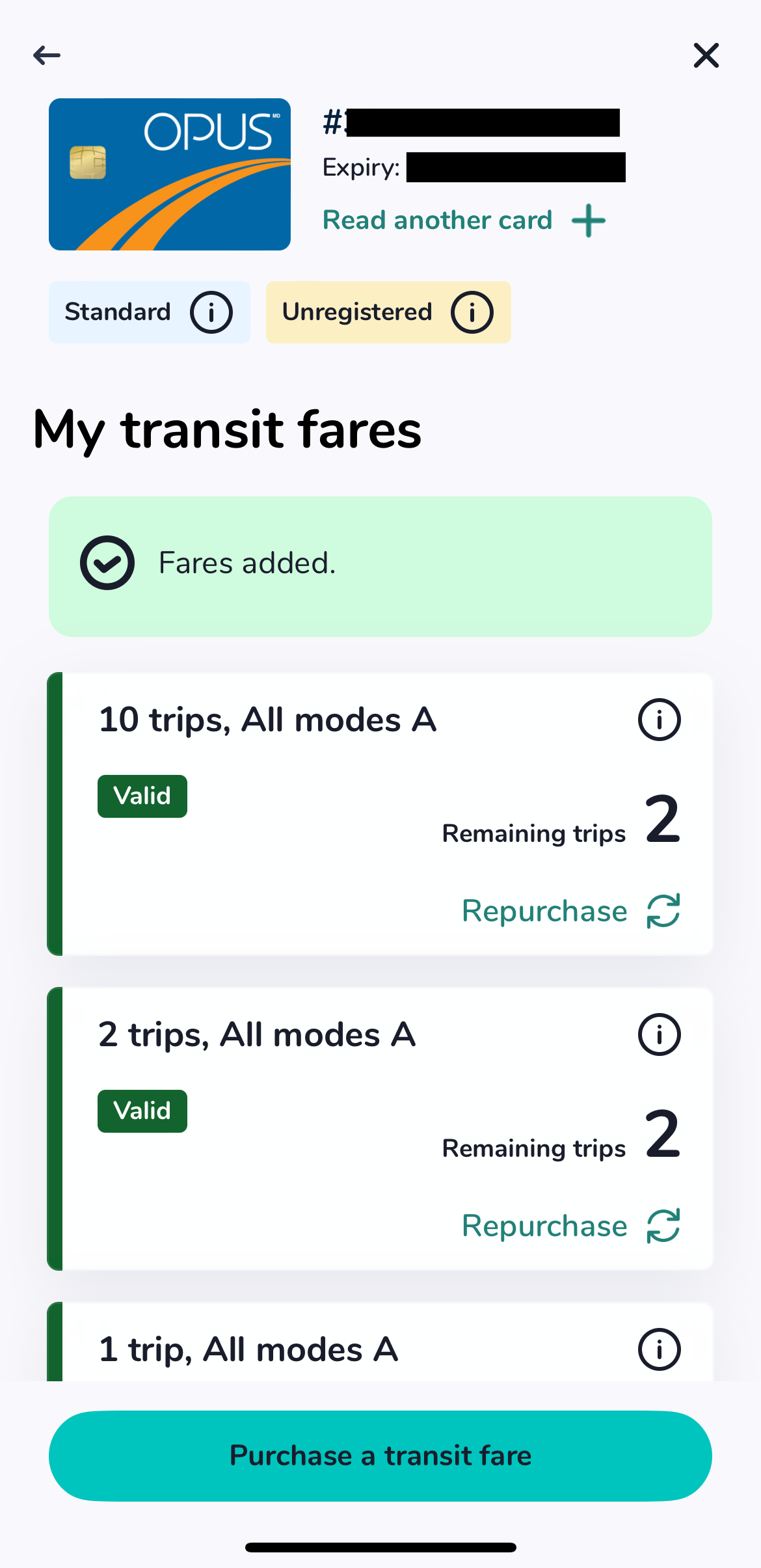Image resolution: width=761 pixels, height=1568 pixels.
Task: Open the Read another card link
Action: [436, 220]
